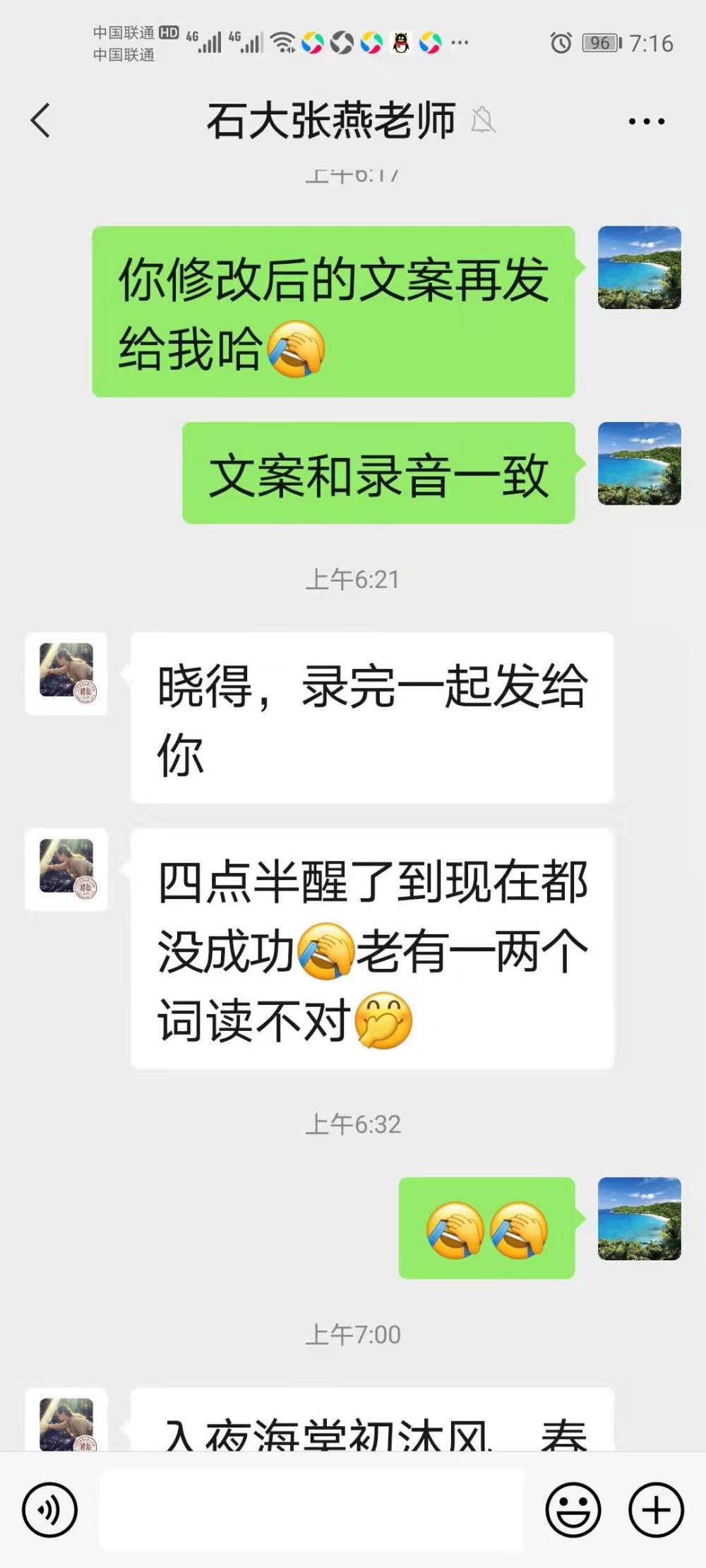Open the emoji picker

tap(573, 1509)
